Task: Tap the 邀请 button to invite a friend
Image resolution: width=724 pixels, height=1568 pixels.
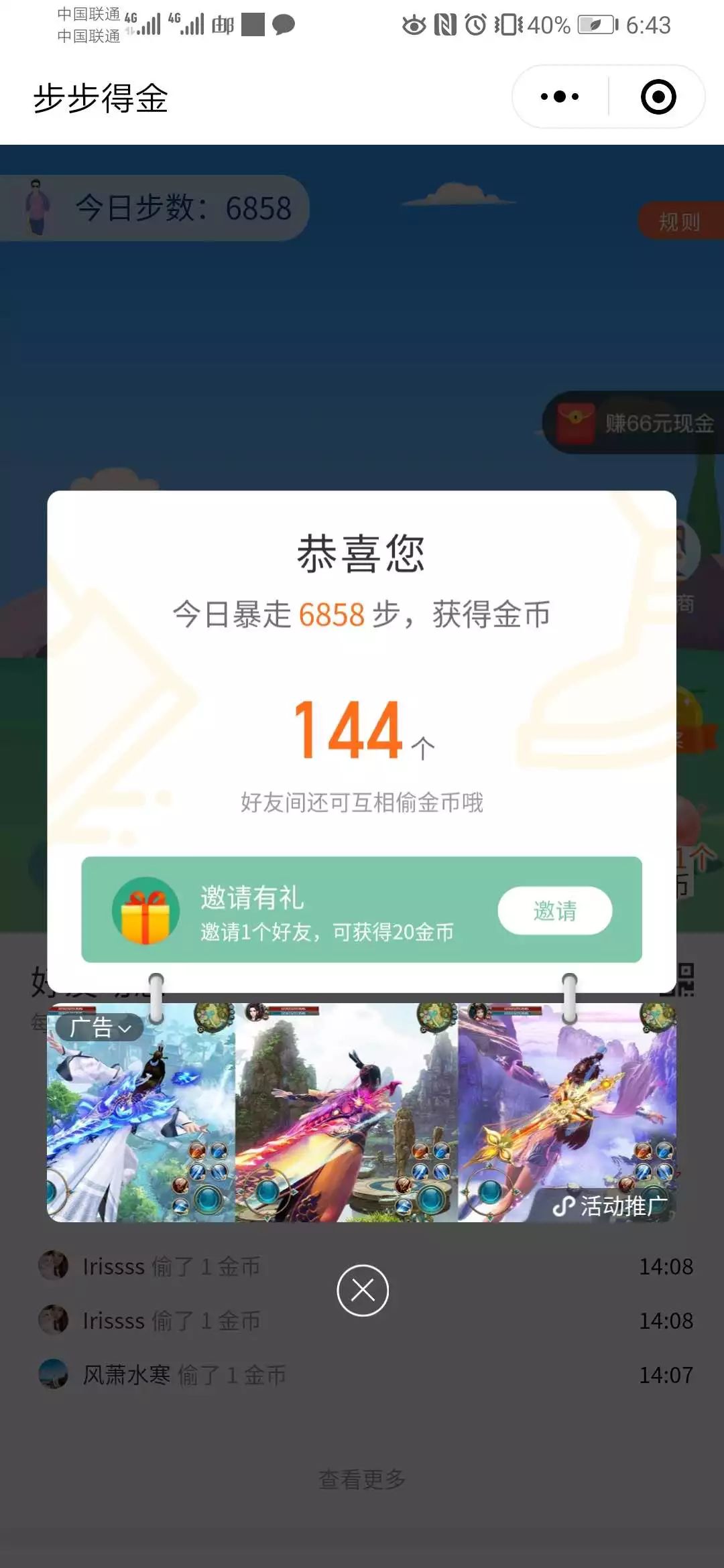Action: pos(554,911)
